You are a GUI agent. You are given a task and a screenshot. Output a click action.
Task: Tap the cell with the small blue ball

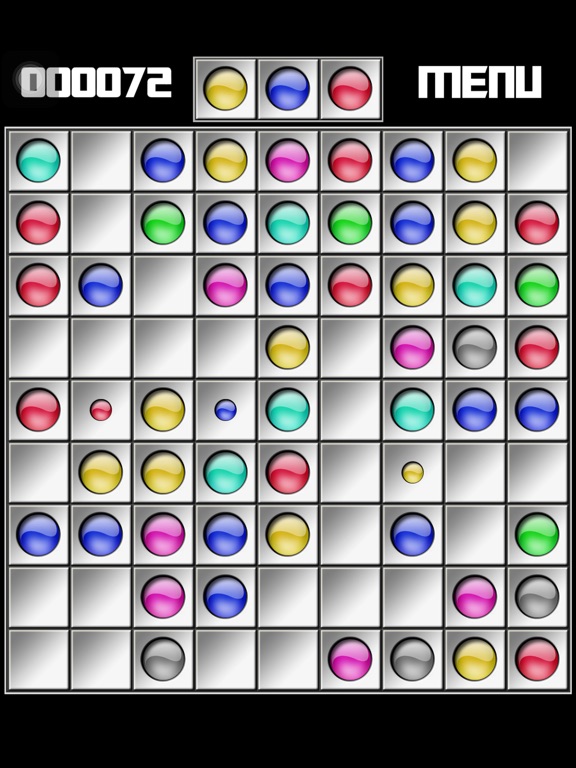pos(225,410)
